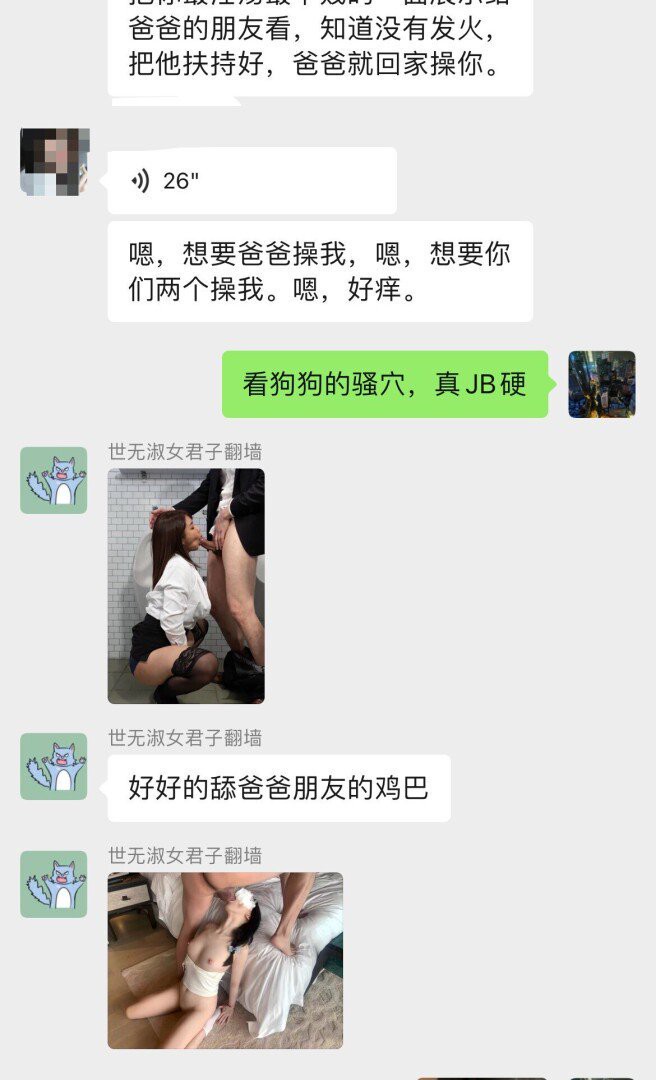Play the 26-second voice message
656x1080 pixels.
(250, 181)
